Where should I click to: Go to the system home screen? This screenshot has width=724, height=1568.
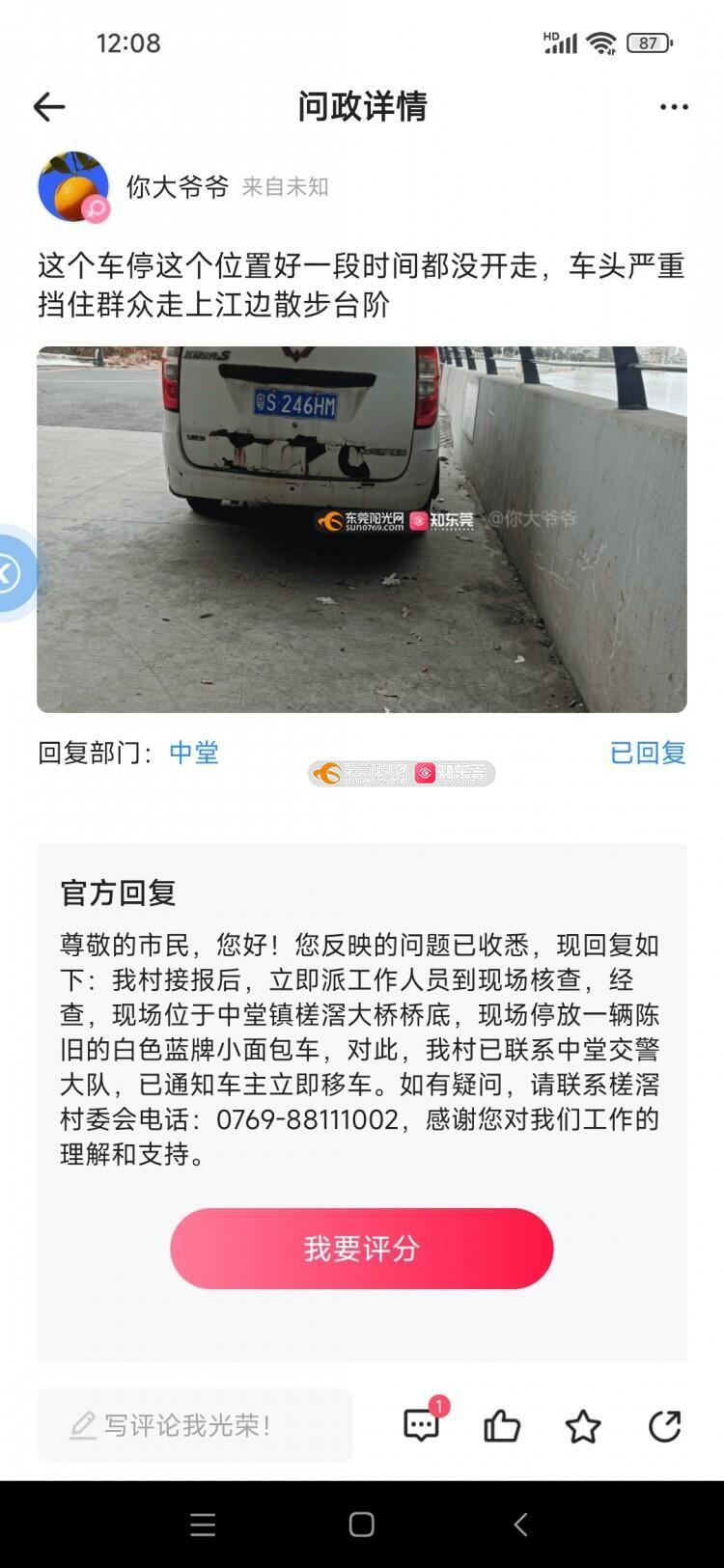(362, 1525)
